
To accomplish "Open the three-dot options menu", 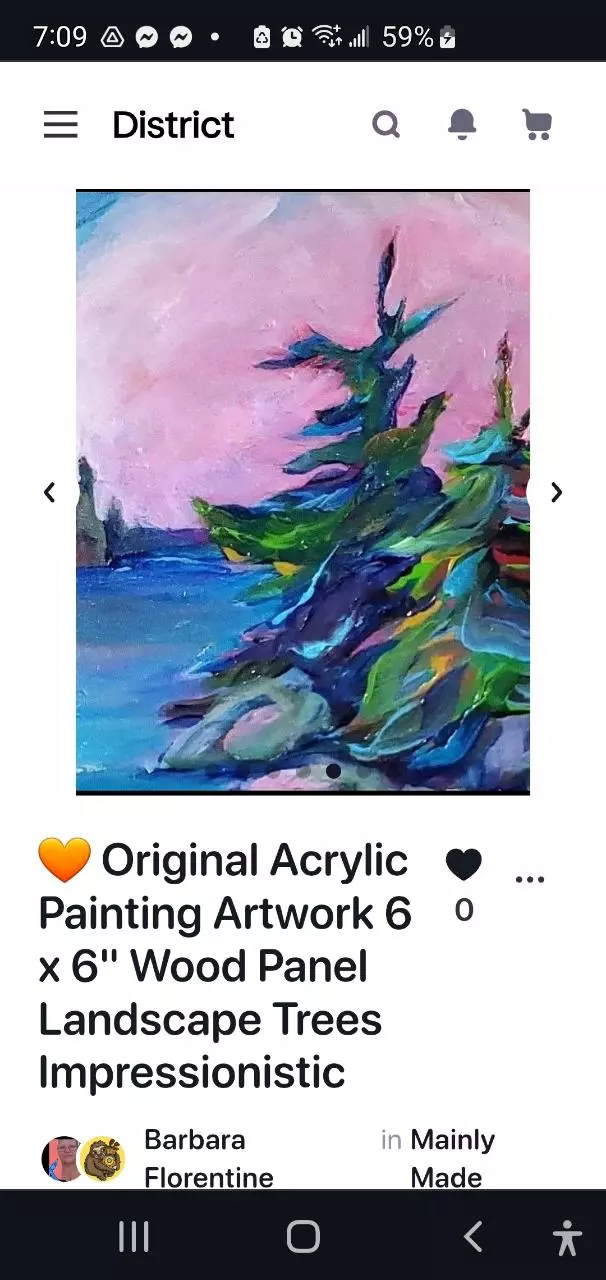I will click(x=529, y=880).
